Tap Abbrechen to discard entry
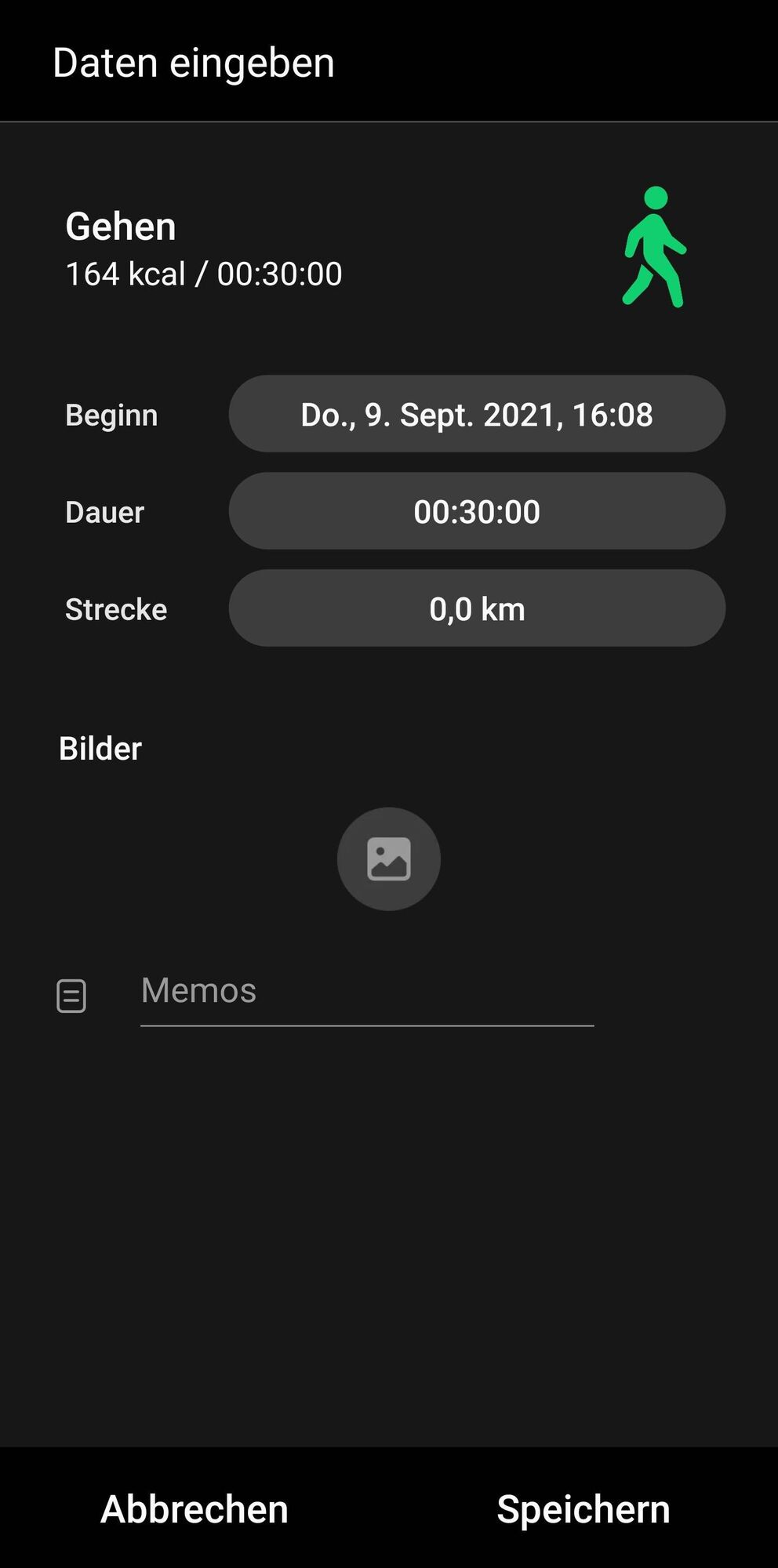This screenshot has height=1568, width=778. (194, 1508)
